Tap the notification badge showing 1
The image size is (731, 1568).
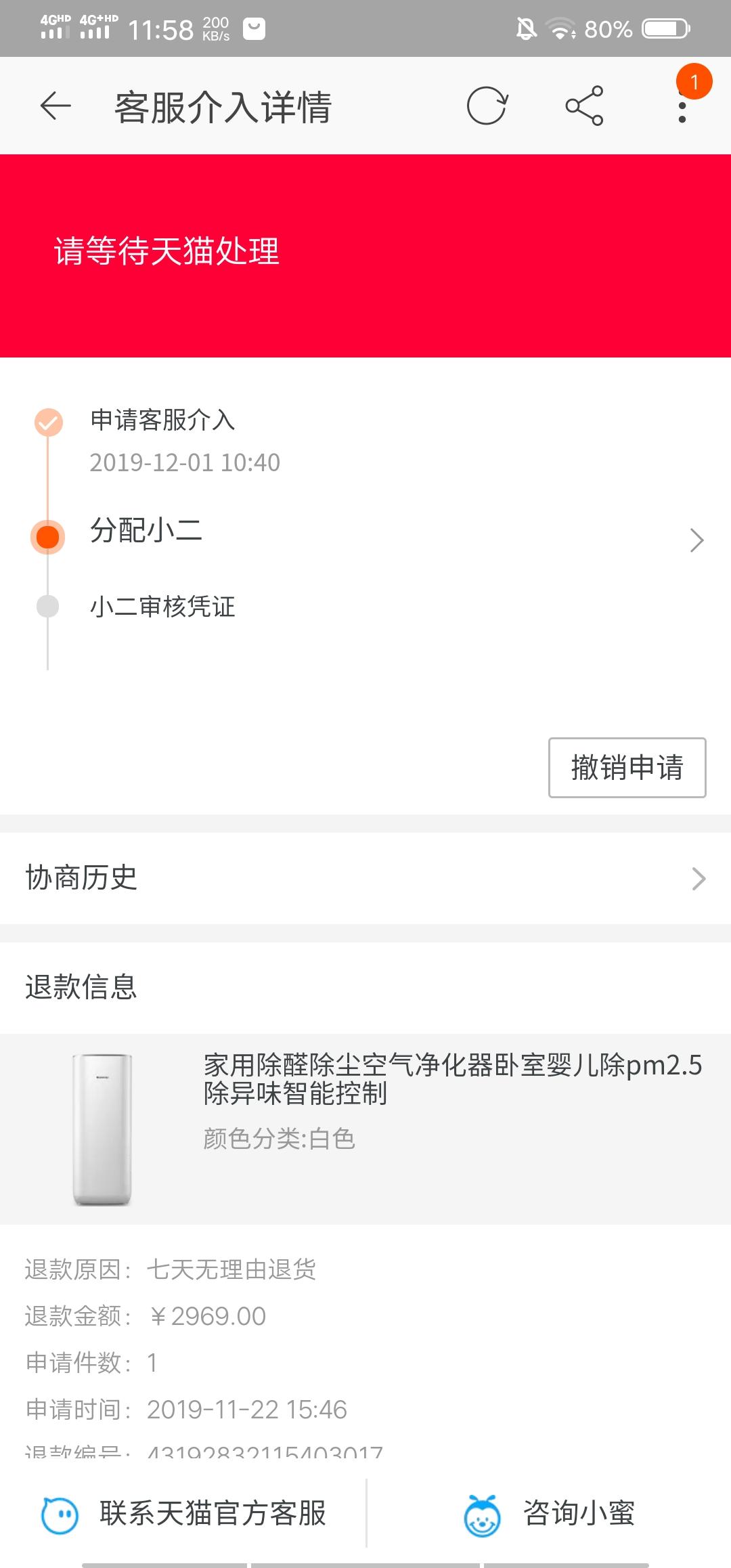point(696,82)
